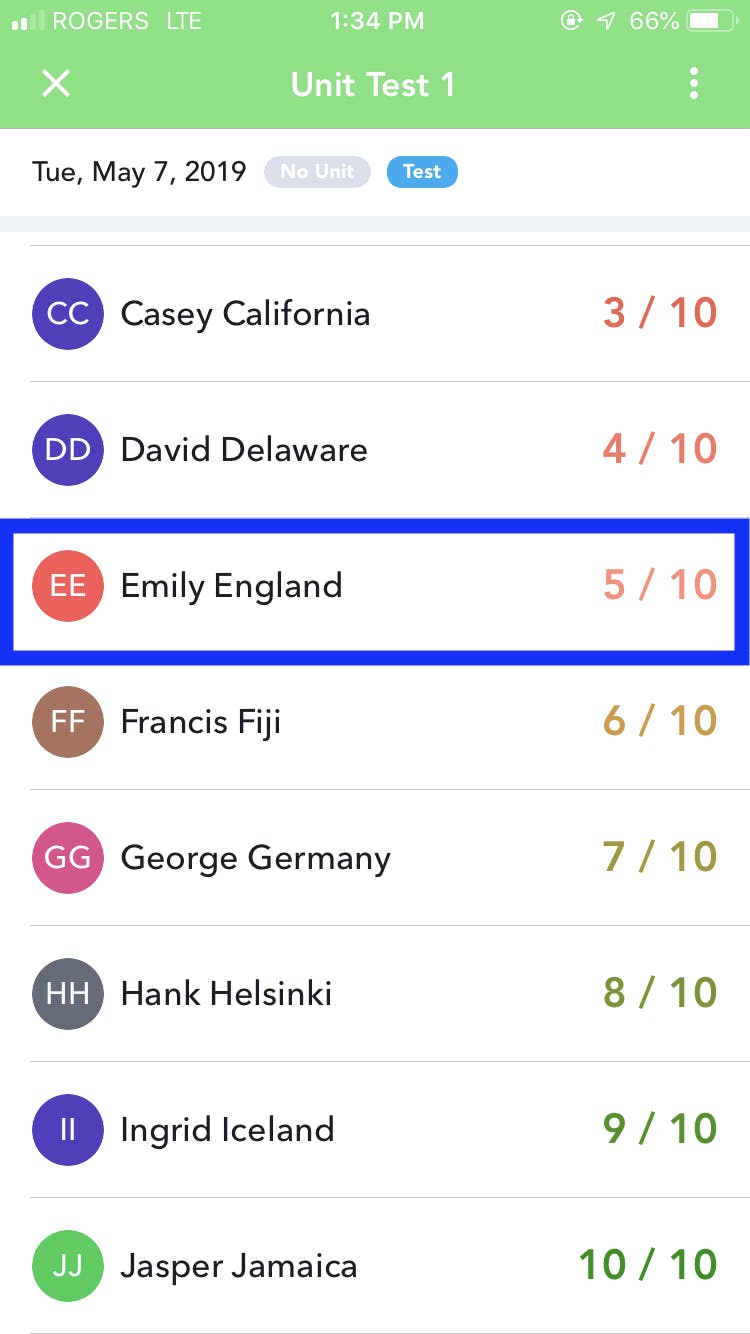Open Casey California's score row
The height and width of the screenshot is (1334, 750).
click(375, 314)
